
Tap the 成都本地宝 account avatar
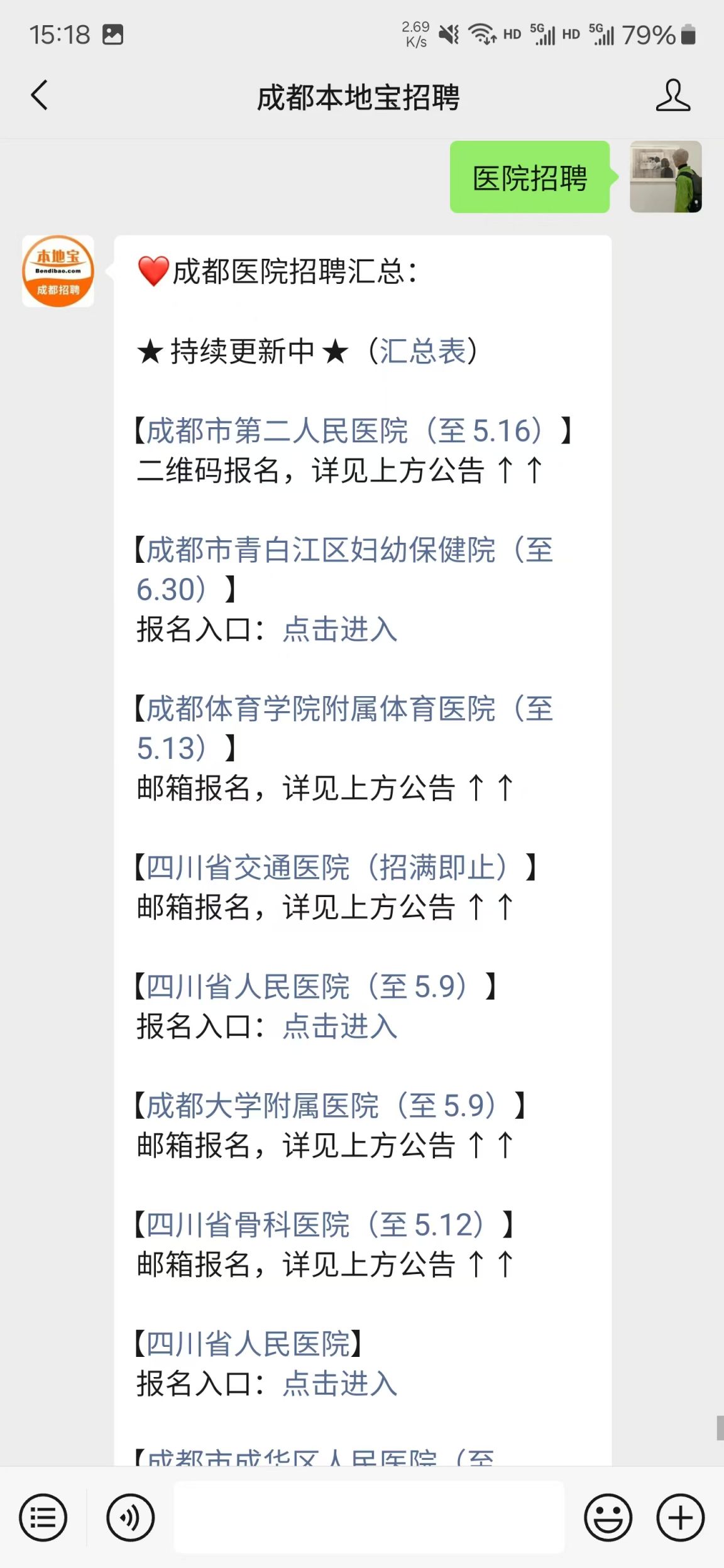(x=58, y=271)
